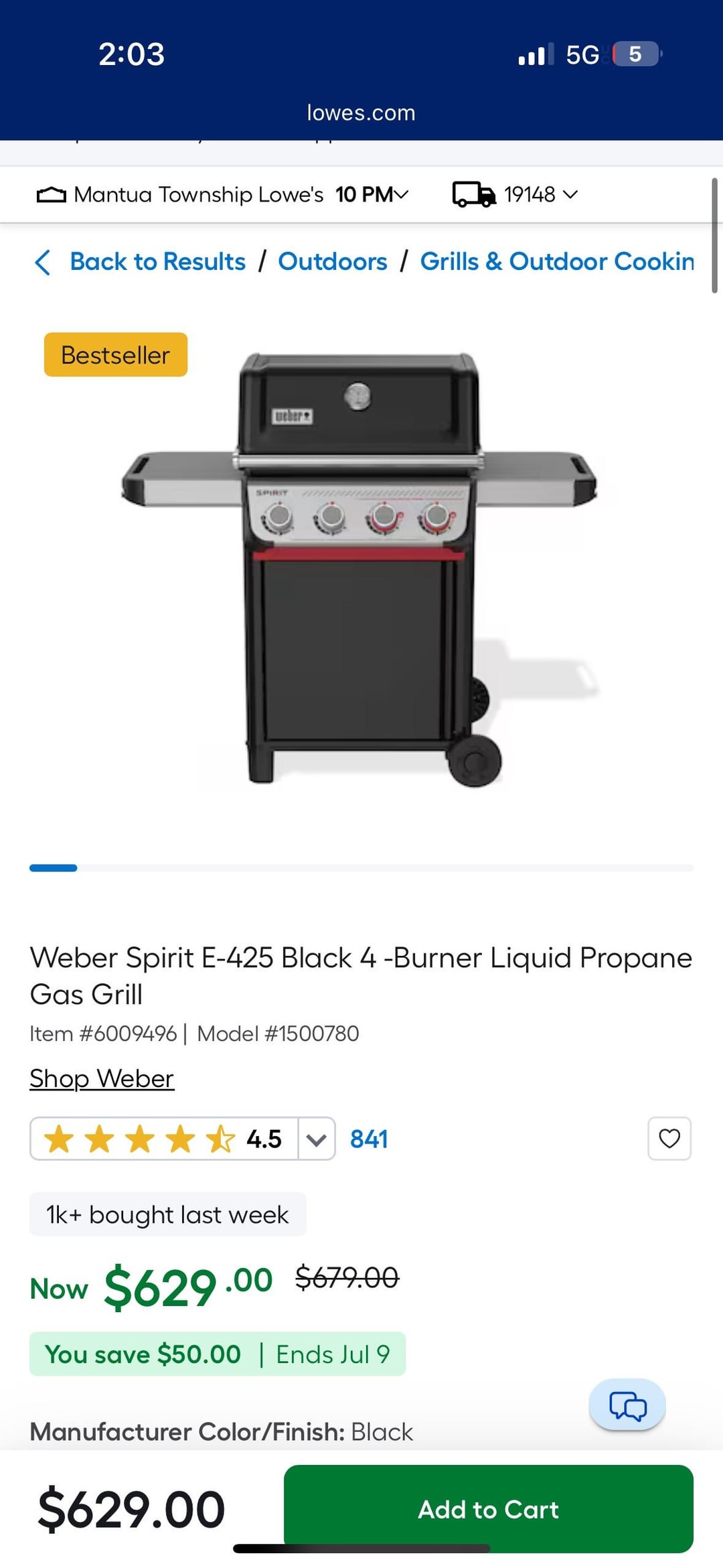The width and height of the screenshot is (723, 1568).
Task: Expand the 4.5 star rating breakdown
Action: click(x=316, y=1139)
